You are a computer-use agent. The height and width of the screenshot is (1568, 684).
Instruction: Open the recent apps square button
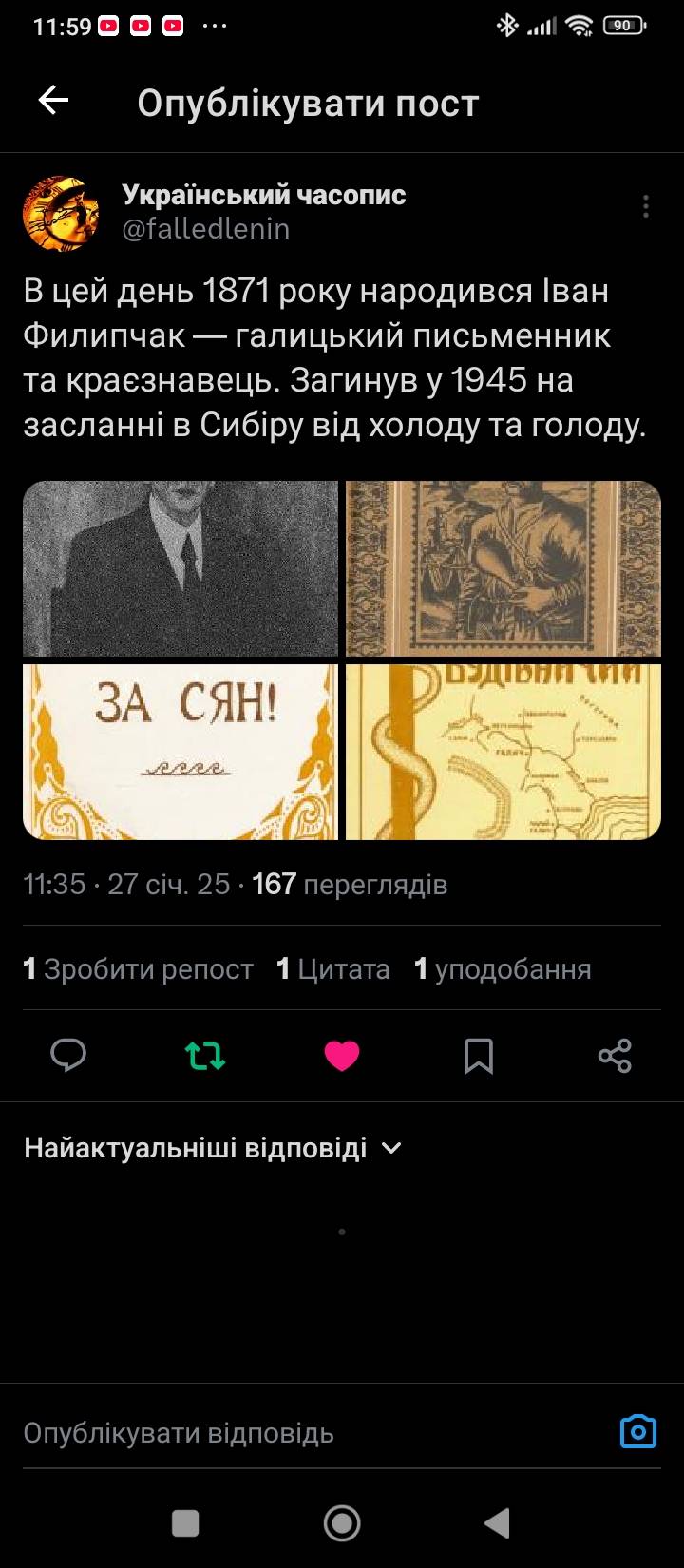click(x=185, y=1523)
